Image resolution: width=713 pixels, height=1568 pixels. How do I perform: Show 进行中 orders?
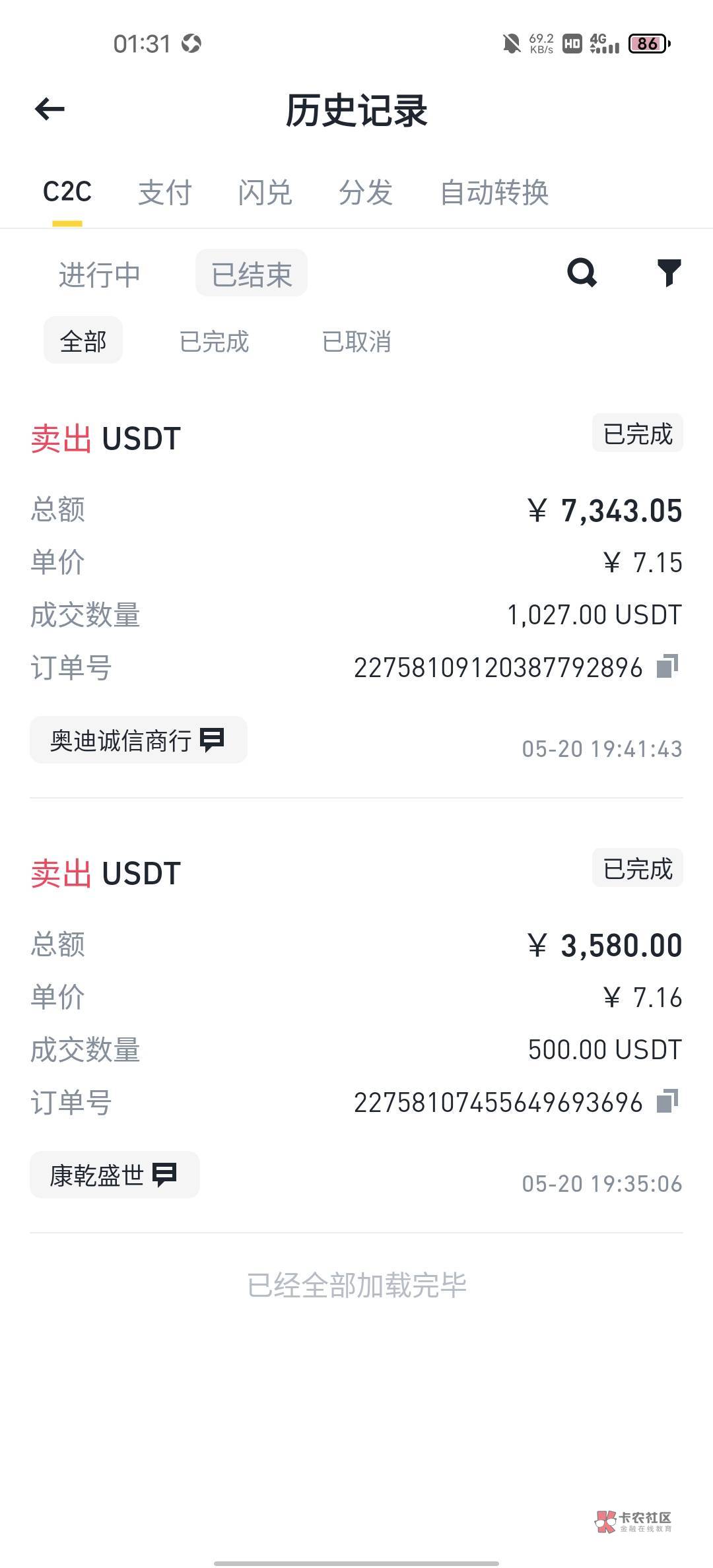click(x=99, y=274)
